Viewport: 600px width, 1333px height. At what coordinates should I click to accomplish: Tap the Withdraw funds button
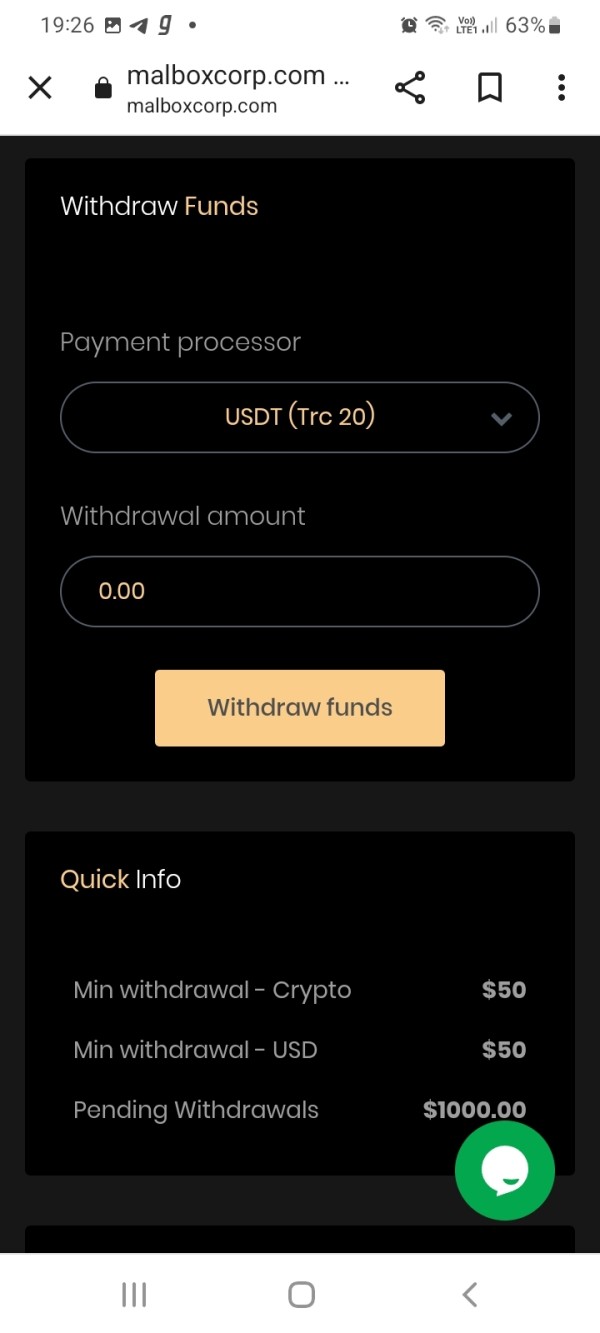(x=300, y=708)
